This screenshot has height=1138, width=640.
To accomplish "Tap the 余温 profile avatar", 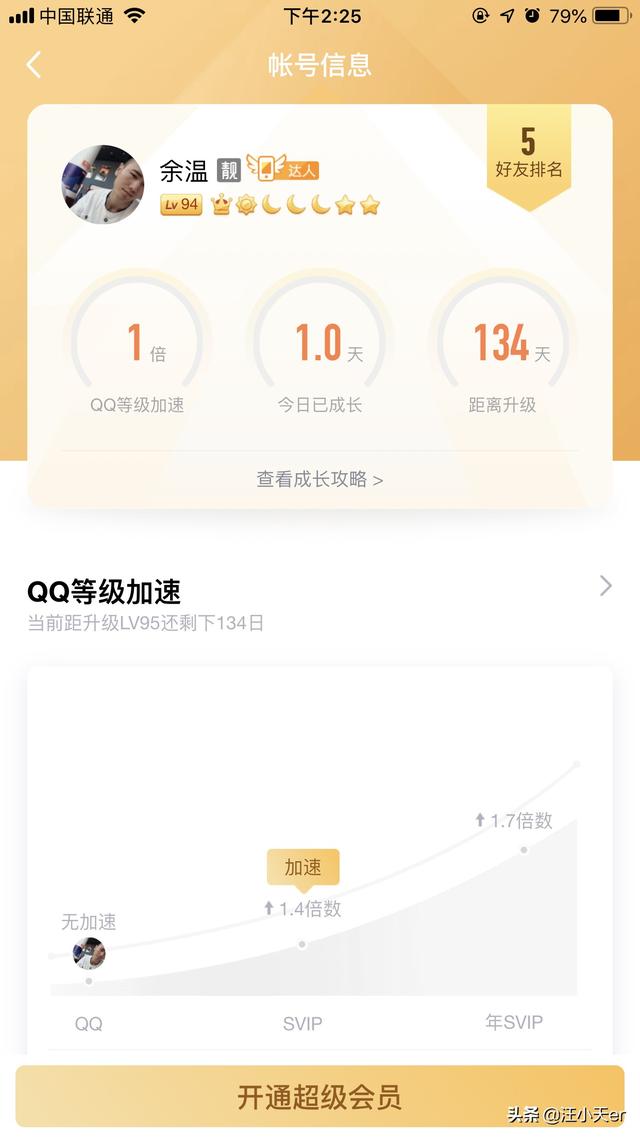I will pyautogui.click(x=103, y=185).
